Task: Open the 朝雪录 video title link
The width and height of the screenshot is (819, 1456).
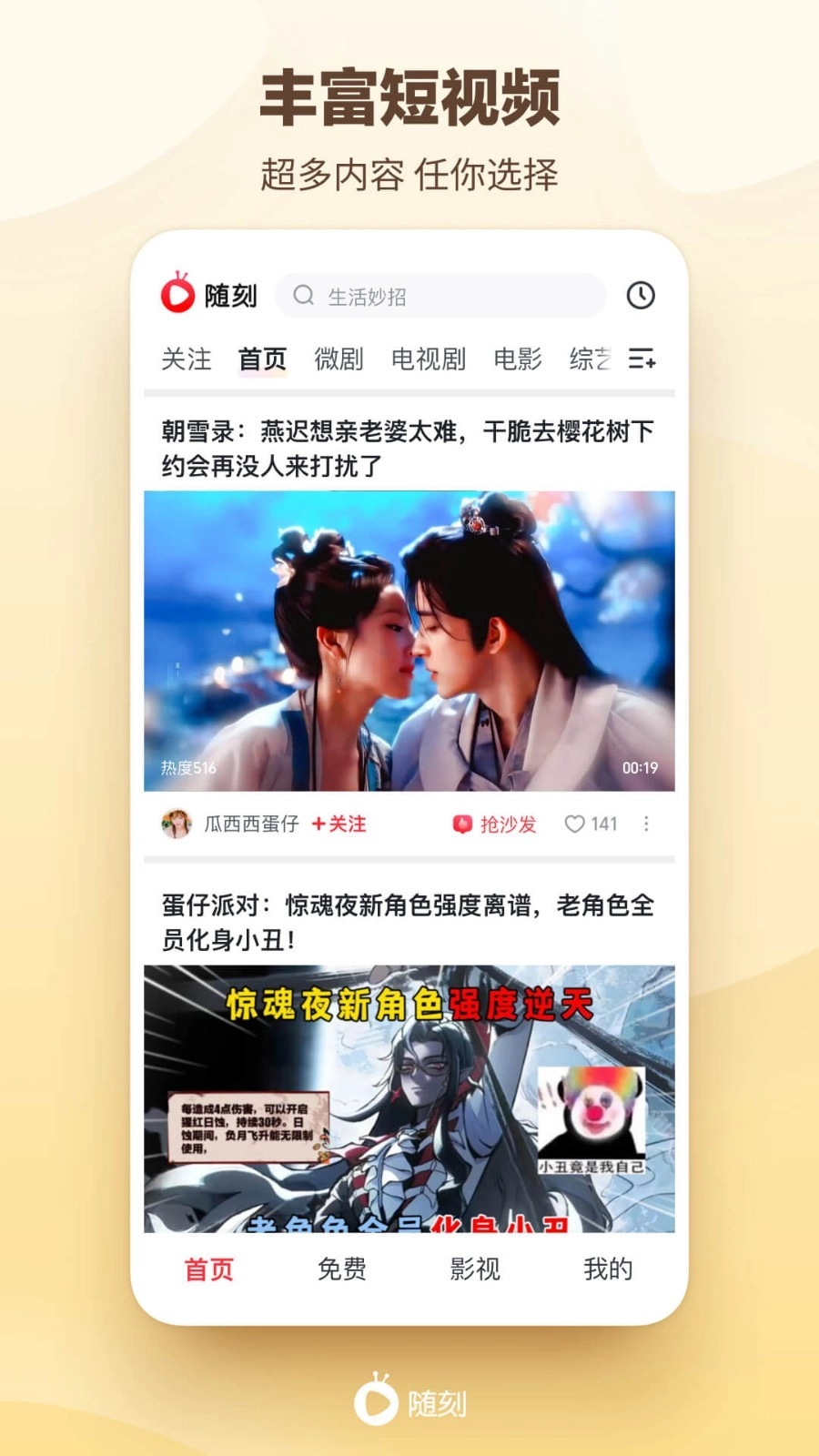Action: pyautogui.click(x=400, y=446)
